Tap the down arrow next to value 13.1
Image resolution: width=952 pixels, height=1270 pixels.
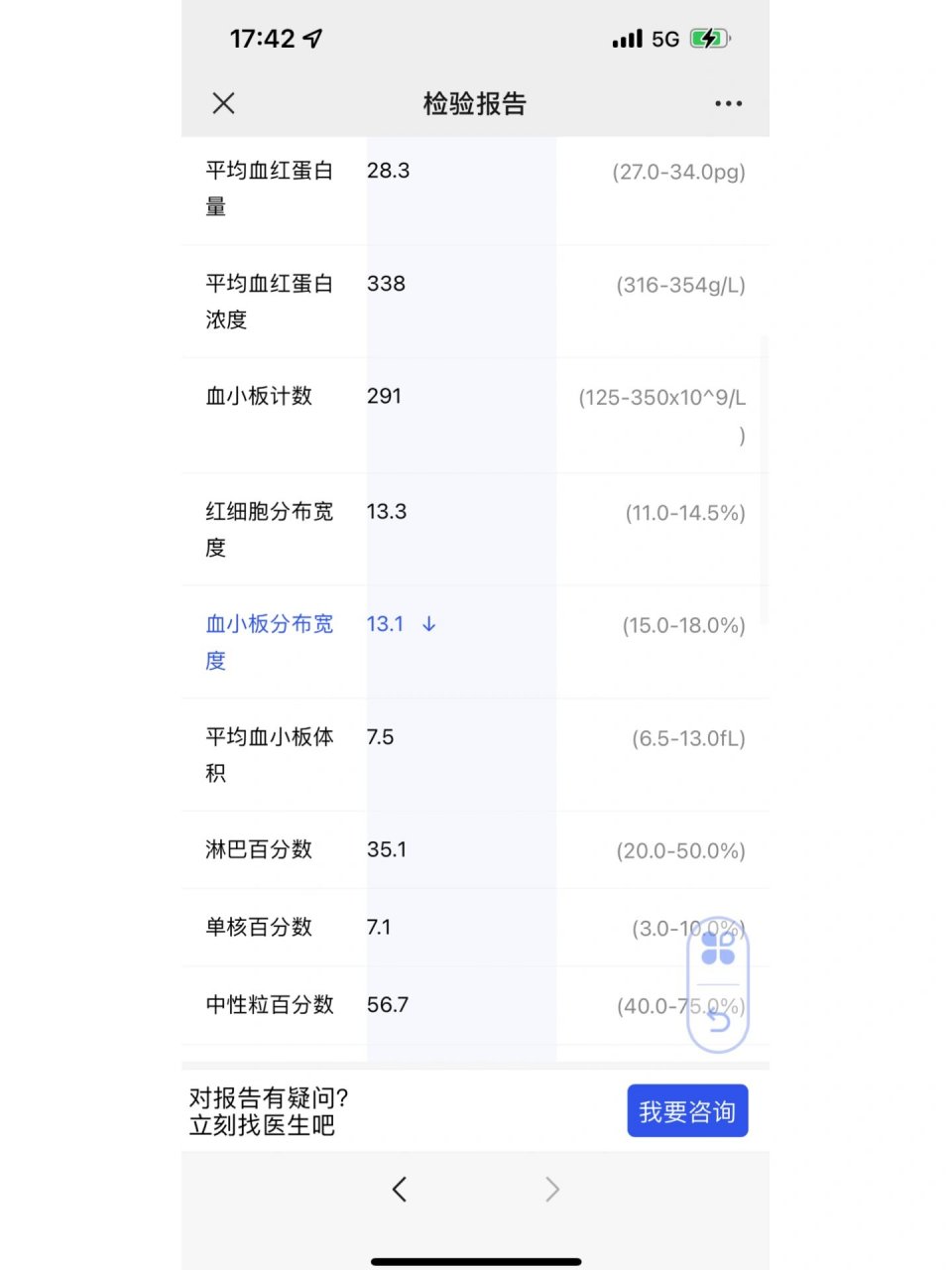427,624
